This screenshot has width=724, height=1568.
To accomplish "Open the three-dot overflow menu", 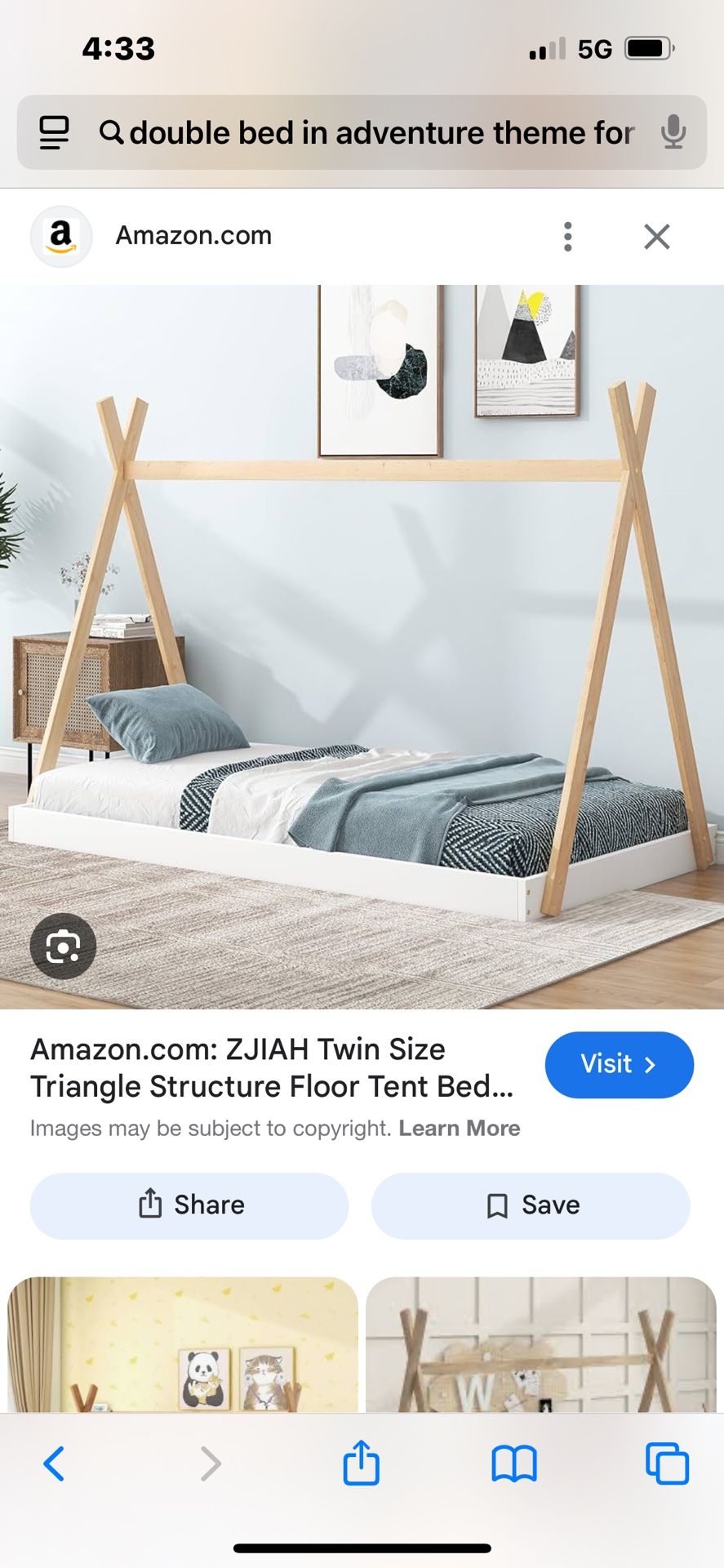I will click(568, 236).
